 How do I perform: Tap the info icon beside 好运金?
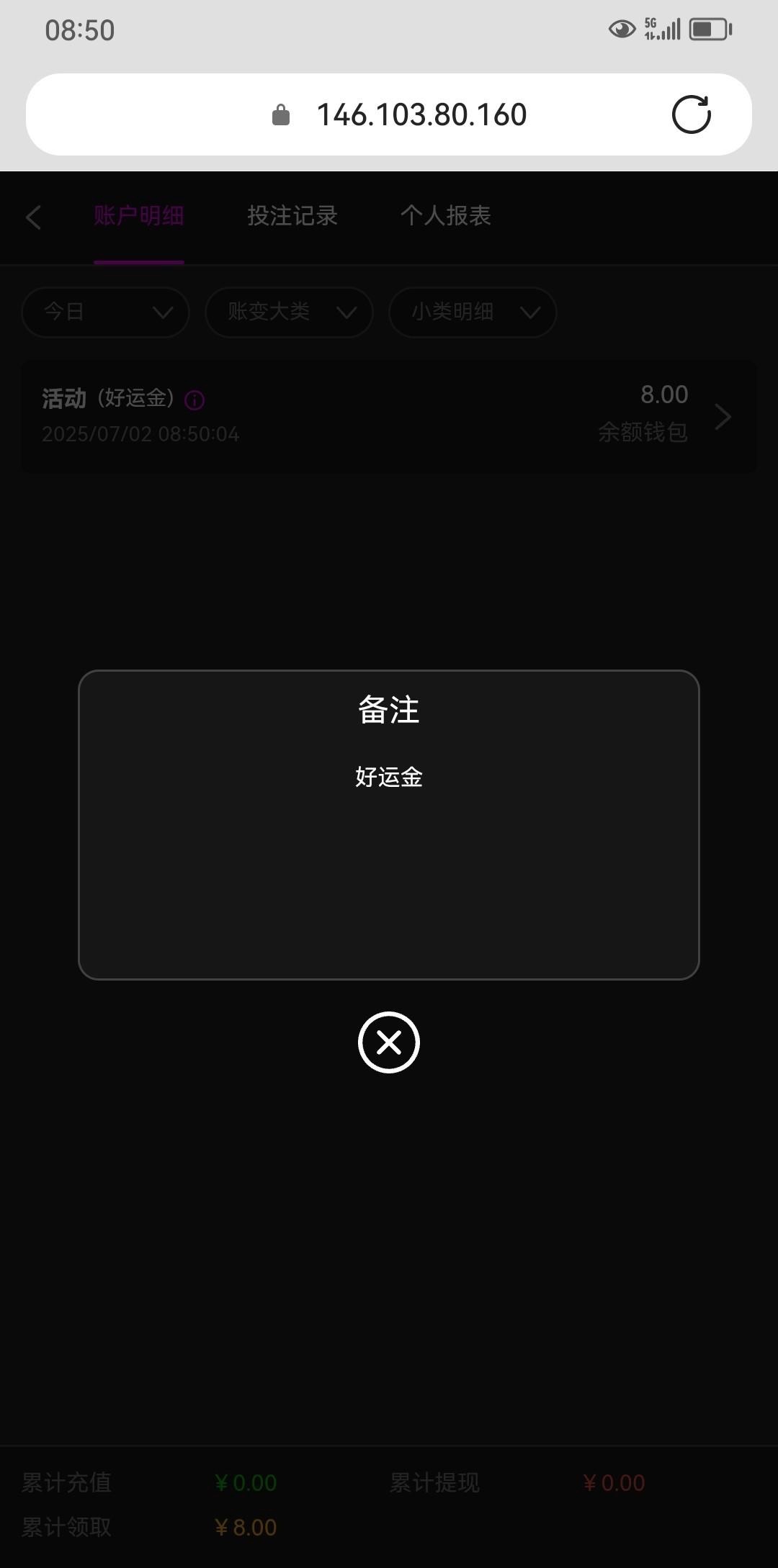click(x=194, y=400)
